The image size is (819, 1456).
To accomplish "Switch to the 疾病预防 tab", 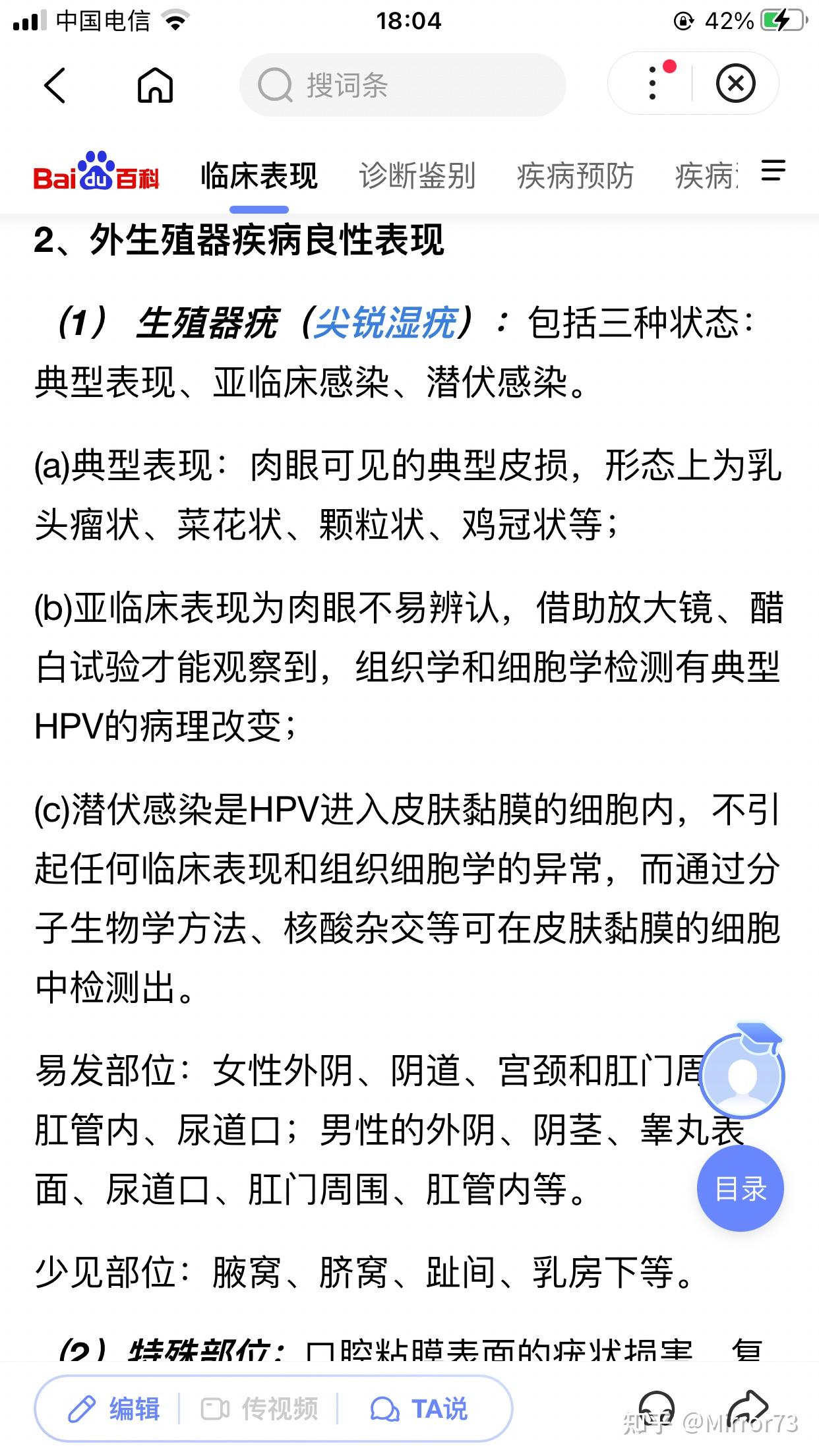I will pos(575,176).
